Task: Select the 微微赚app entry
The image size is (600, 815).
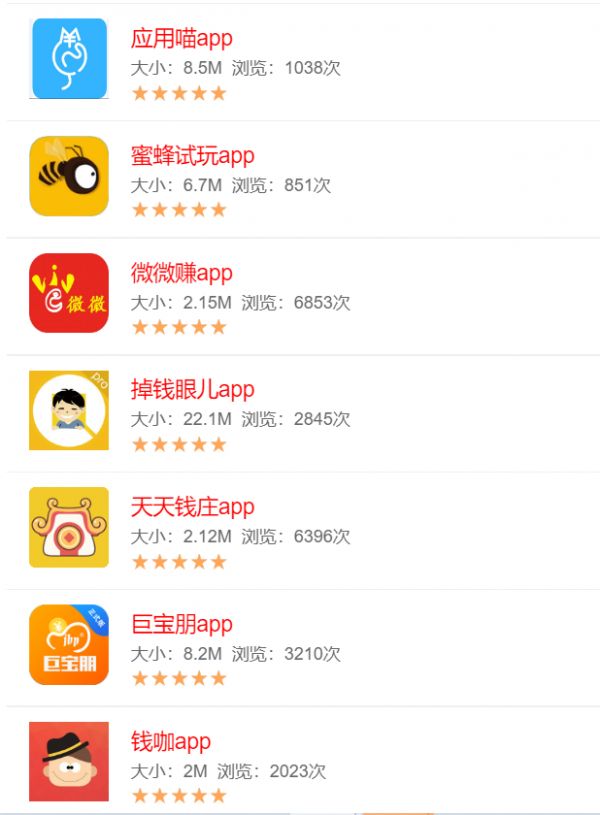Action: [181, 273]
